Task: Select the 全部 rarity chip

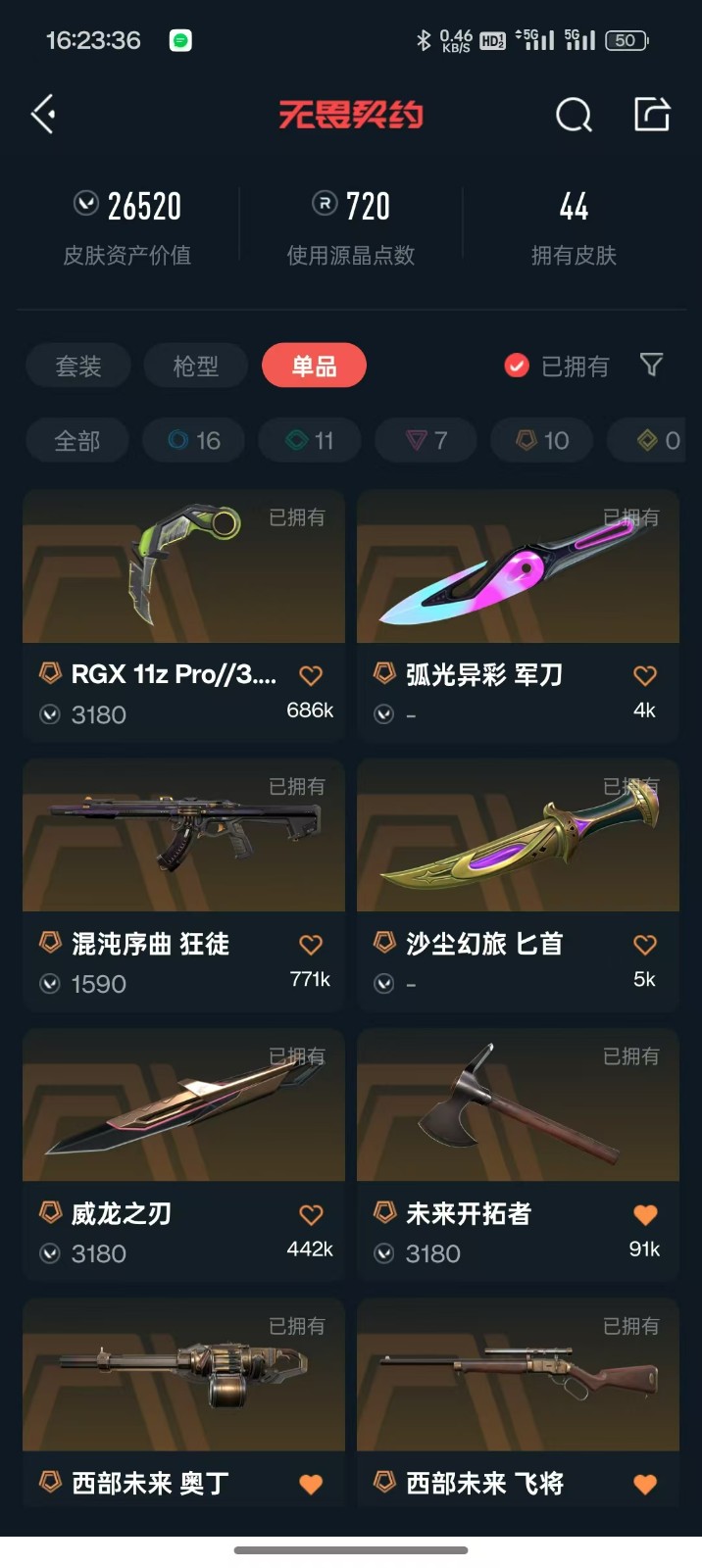Action: [77, 441]
